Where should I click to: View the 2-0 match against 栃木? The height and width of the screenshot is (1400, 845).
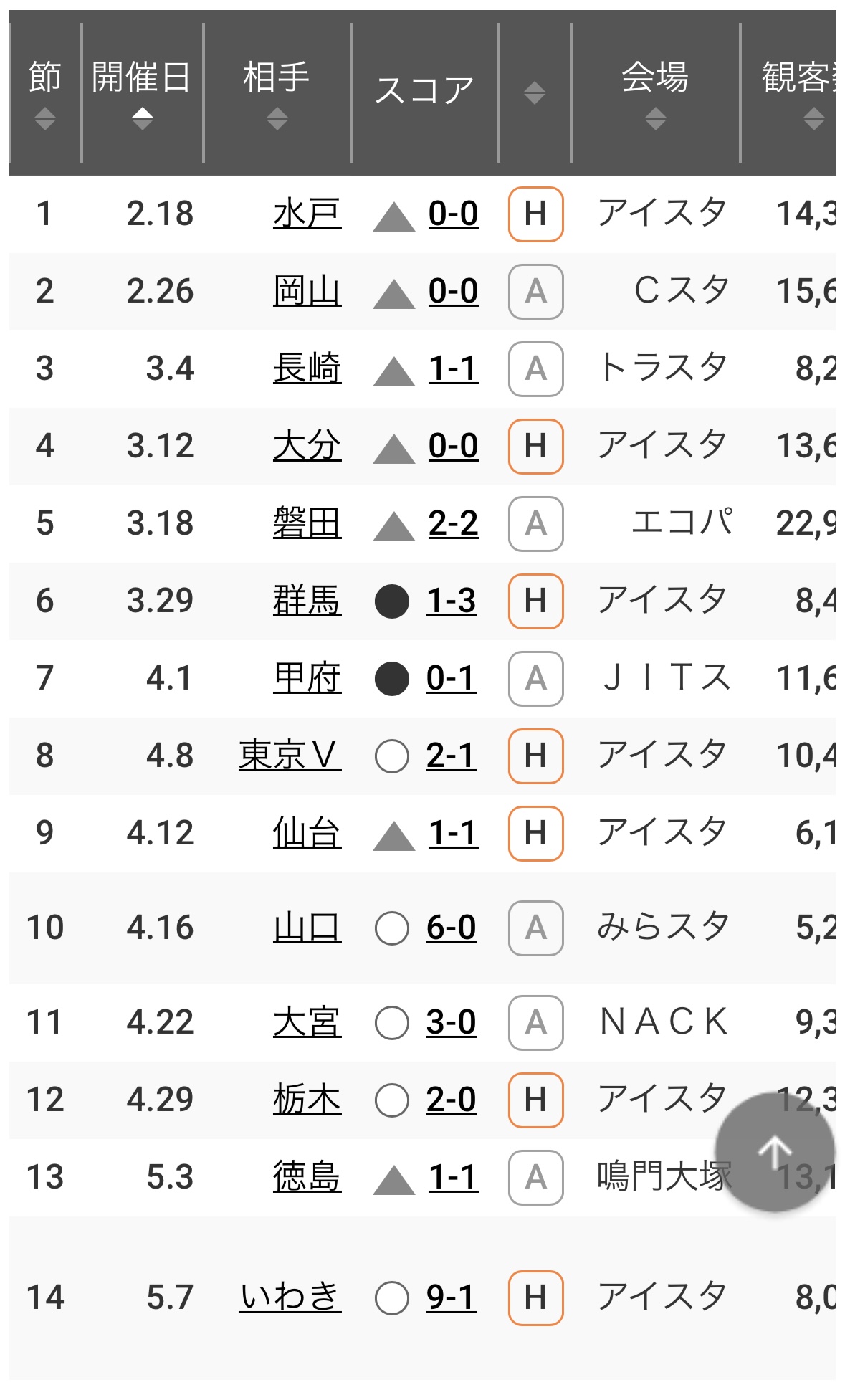pos(451,1100)
